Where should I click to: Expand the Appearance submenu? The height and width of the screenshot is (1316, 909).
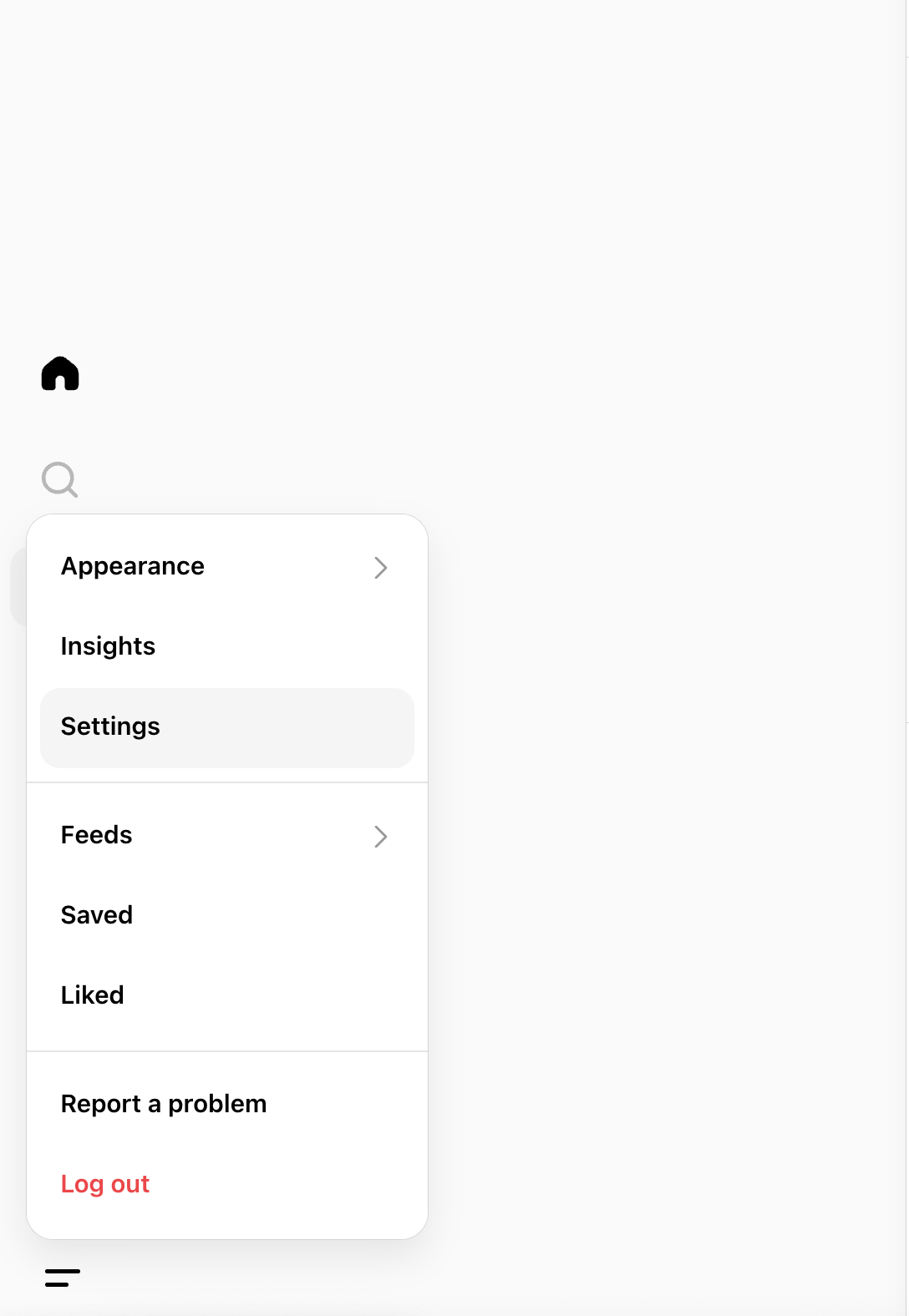point(226,567)
